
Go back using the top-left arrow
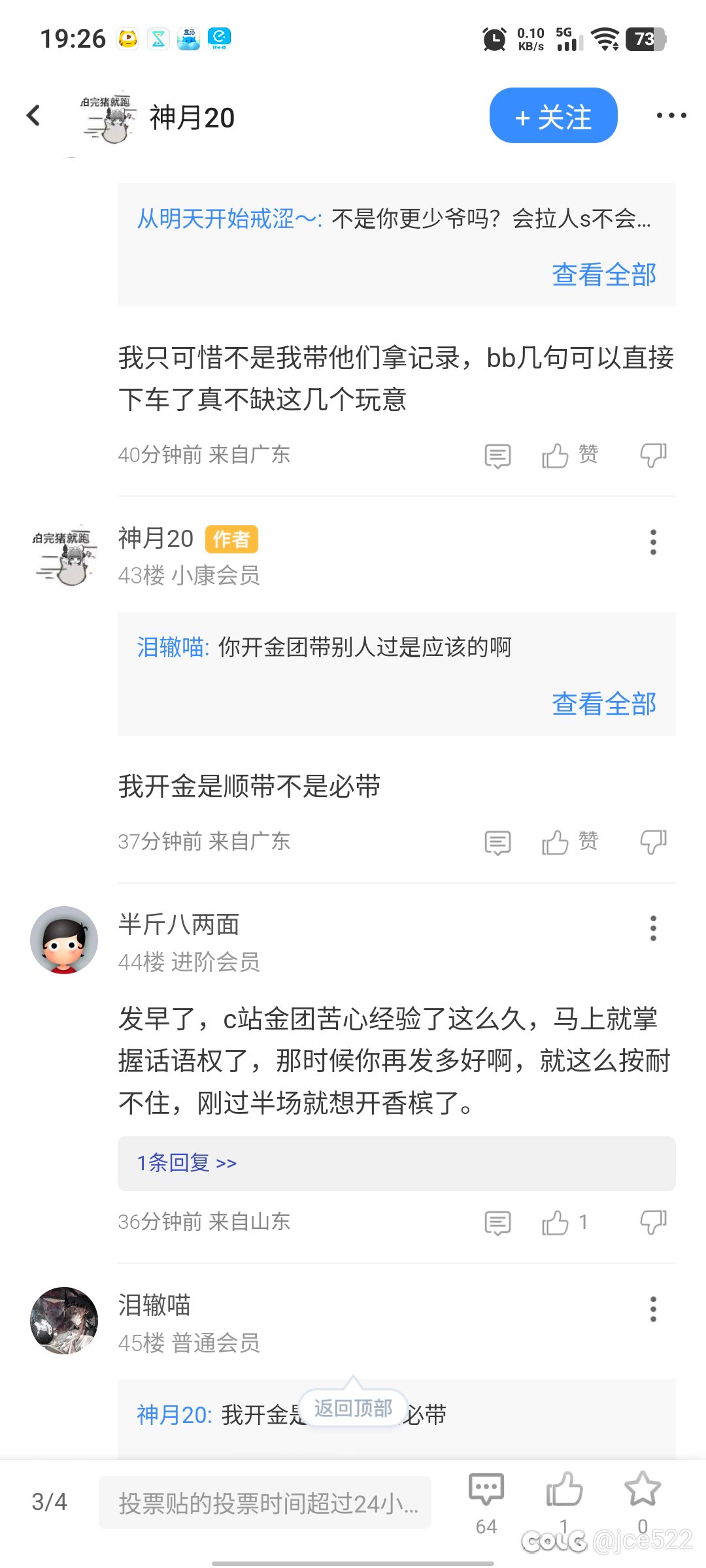click(33, 116)
